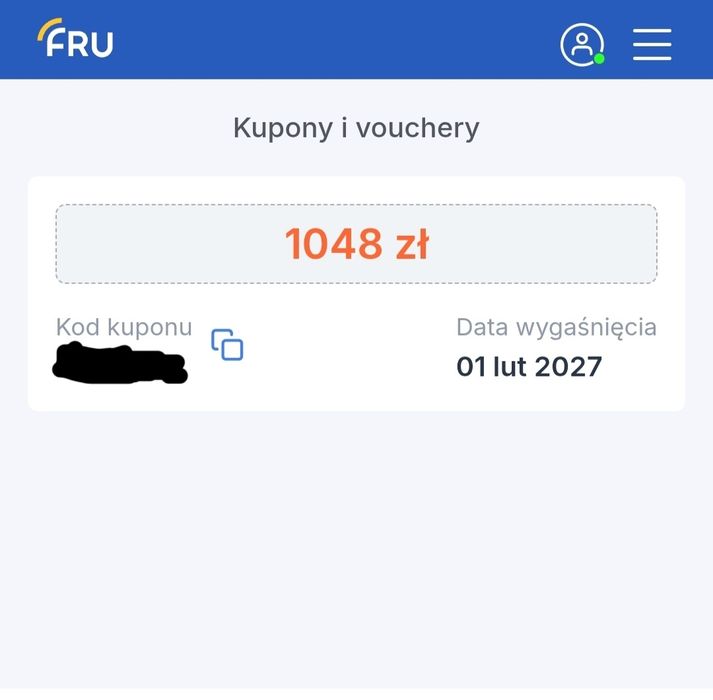Viewport: 713px width, 700px height.
Task: Open the user account profile
Action: coord(582,44)
